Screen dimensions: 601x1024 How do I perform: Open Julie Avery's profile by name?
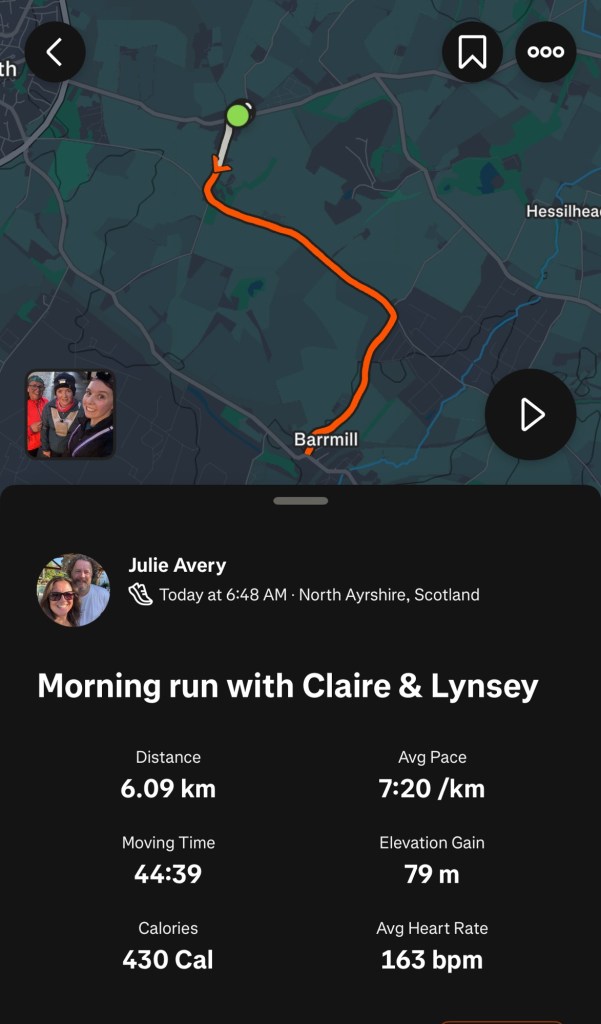177,566
